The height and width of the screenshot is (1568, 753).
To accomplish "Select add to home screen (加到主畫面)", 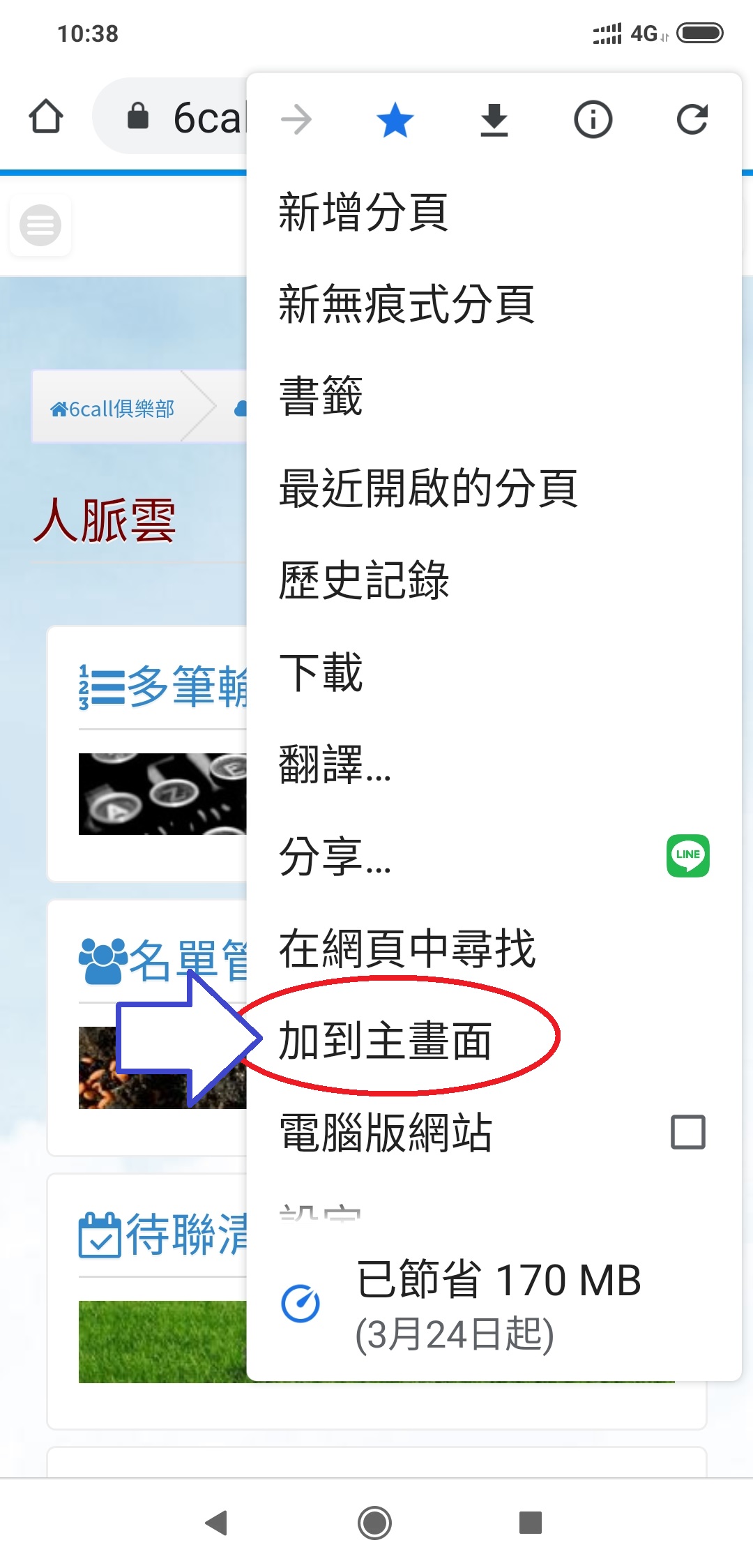I will click(385, 1041).
